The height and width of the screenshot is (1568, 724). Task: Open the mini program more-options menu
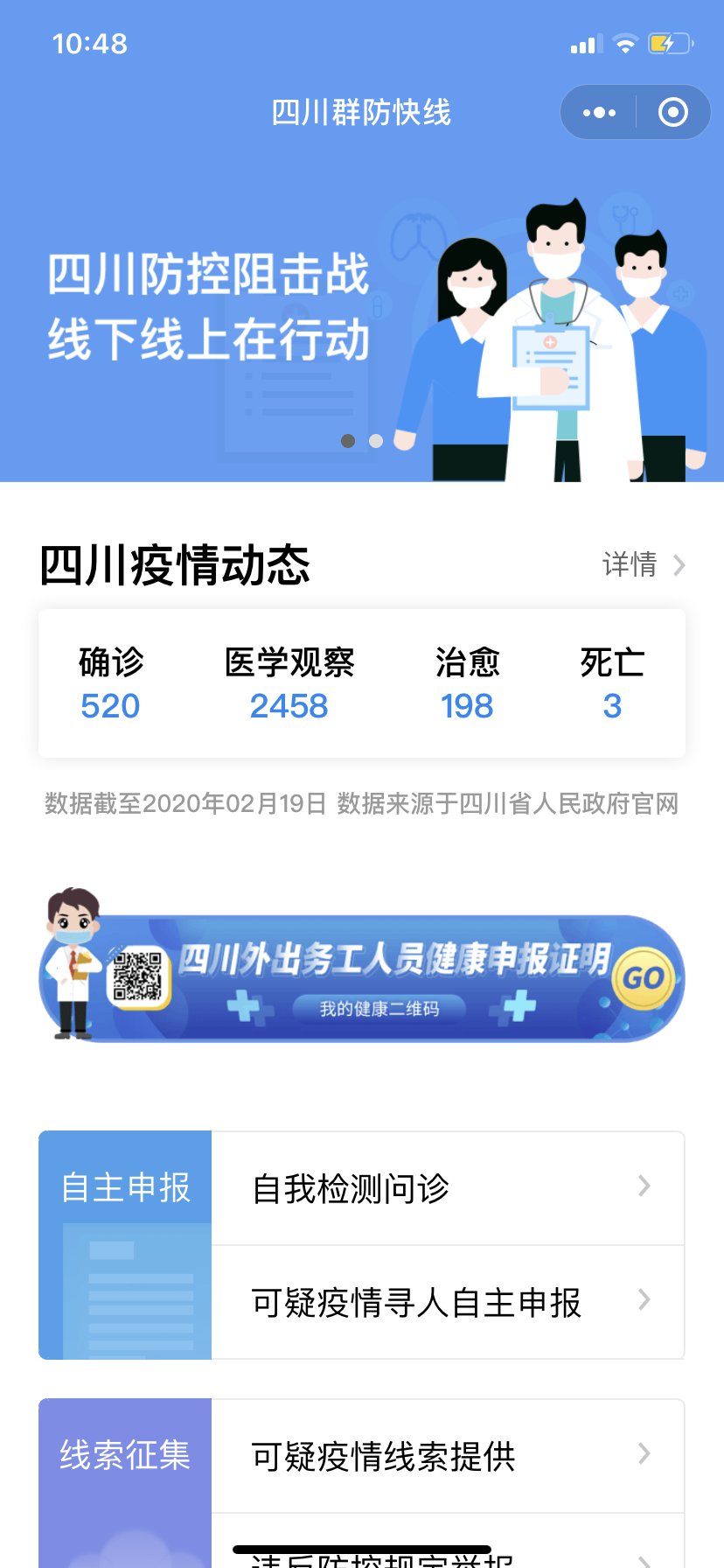[599, 113]
